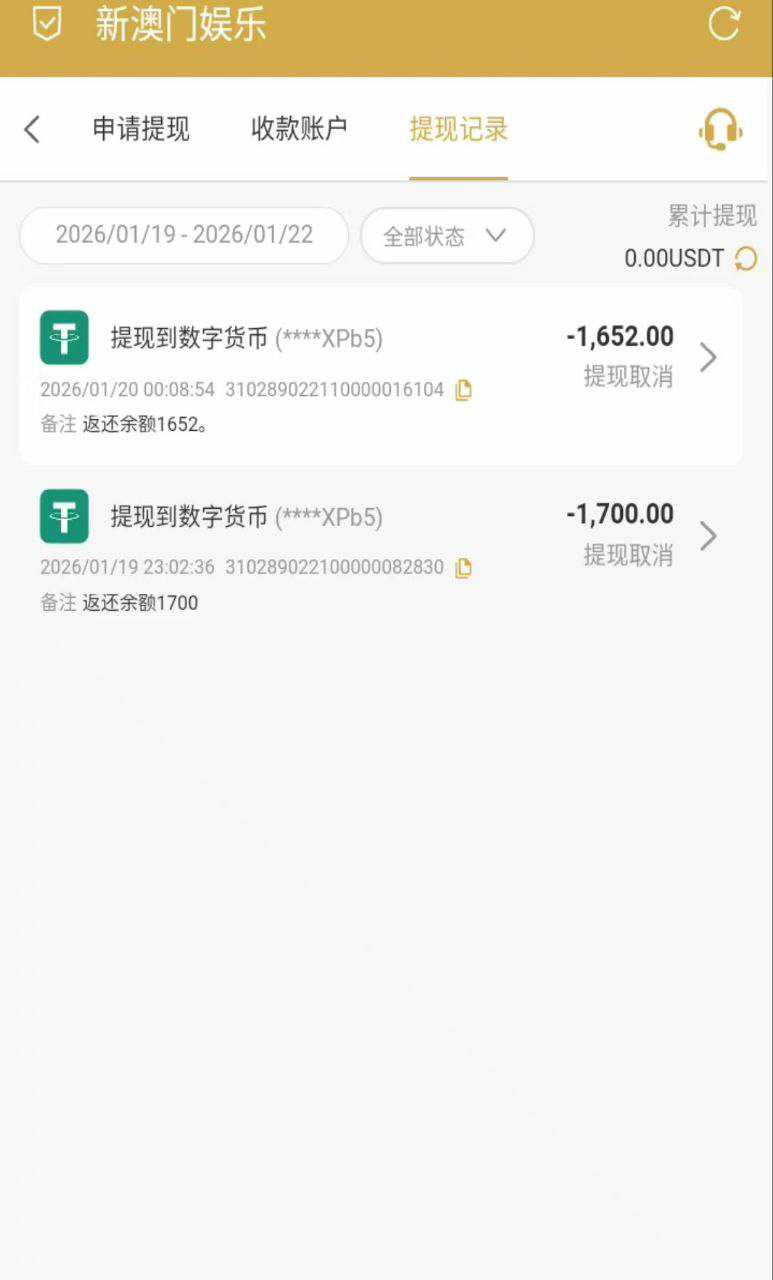This screenshot has width=773, height=1280.
Task: Copy the order number 310289022110000016104
Action: coord(462,390)
